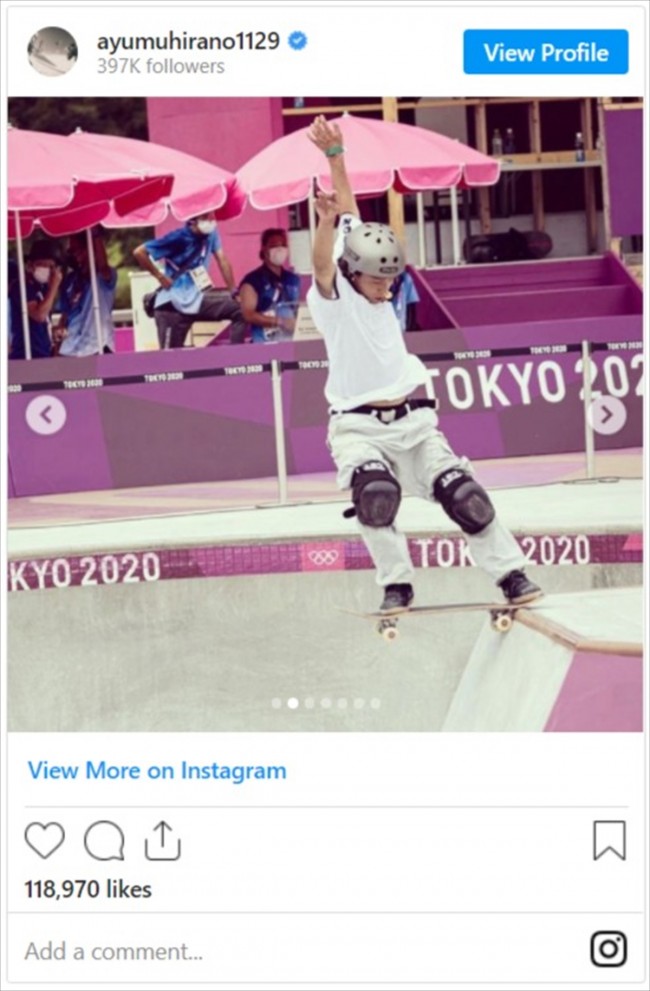The image size is (650, 991).
Task: Open the comment bubble icon
Action: (104, 841)
